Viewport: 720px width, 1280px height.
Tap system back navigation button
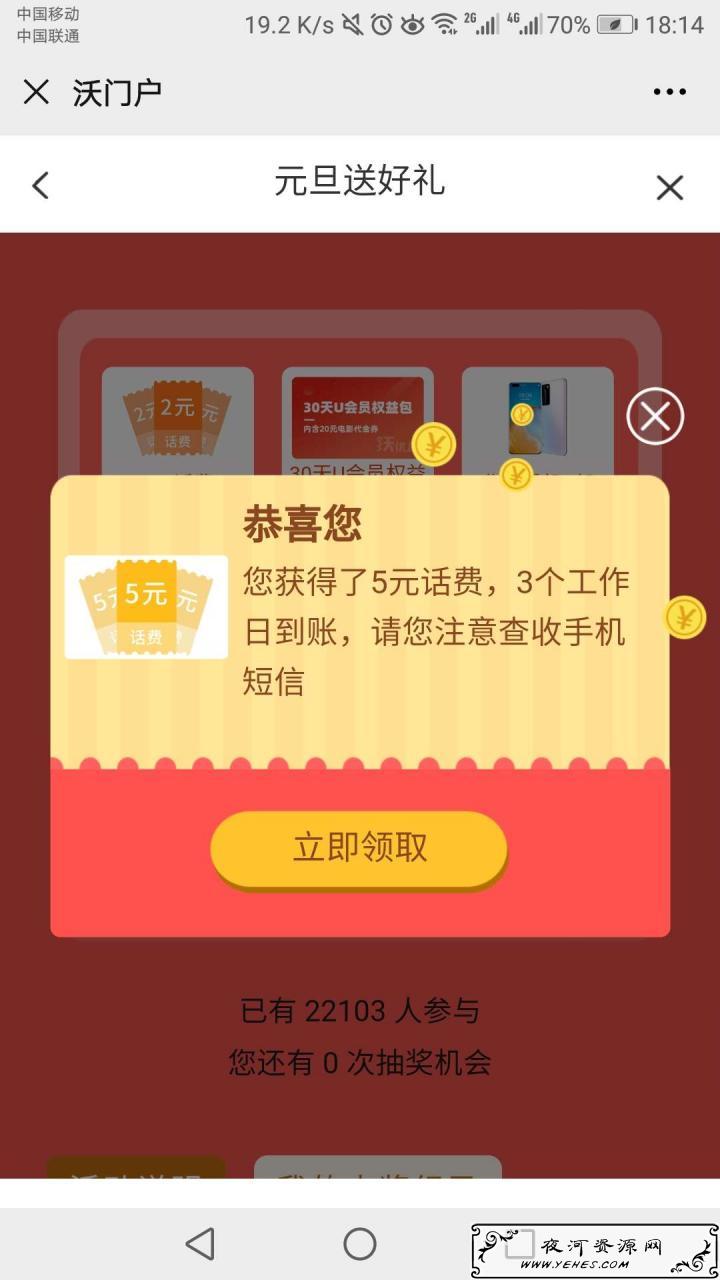[201, 1244]
